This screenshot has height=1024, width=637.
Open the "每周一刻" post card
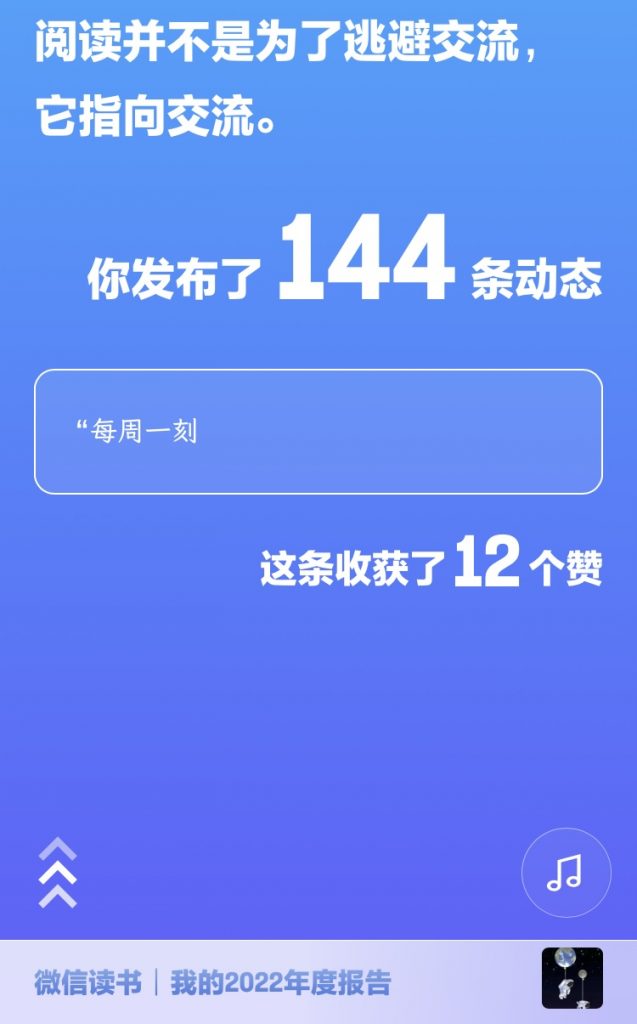click(x=318, y=432)
